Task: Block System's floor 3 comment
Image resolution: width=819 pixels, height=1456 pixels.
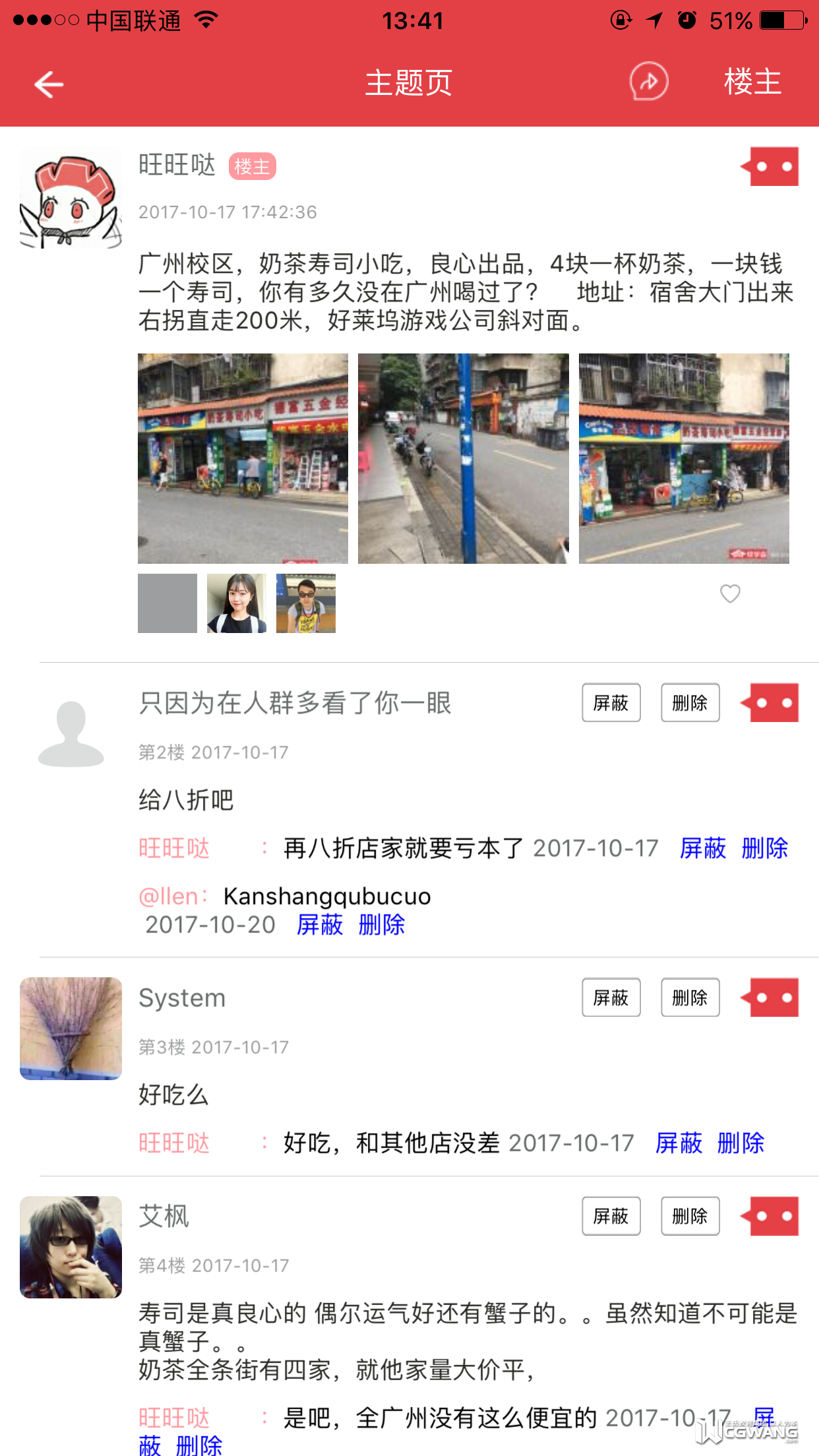Action: point(611,998)
